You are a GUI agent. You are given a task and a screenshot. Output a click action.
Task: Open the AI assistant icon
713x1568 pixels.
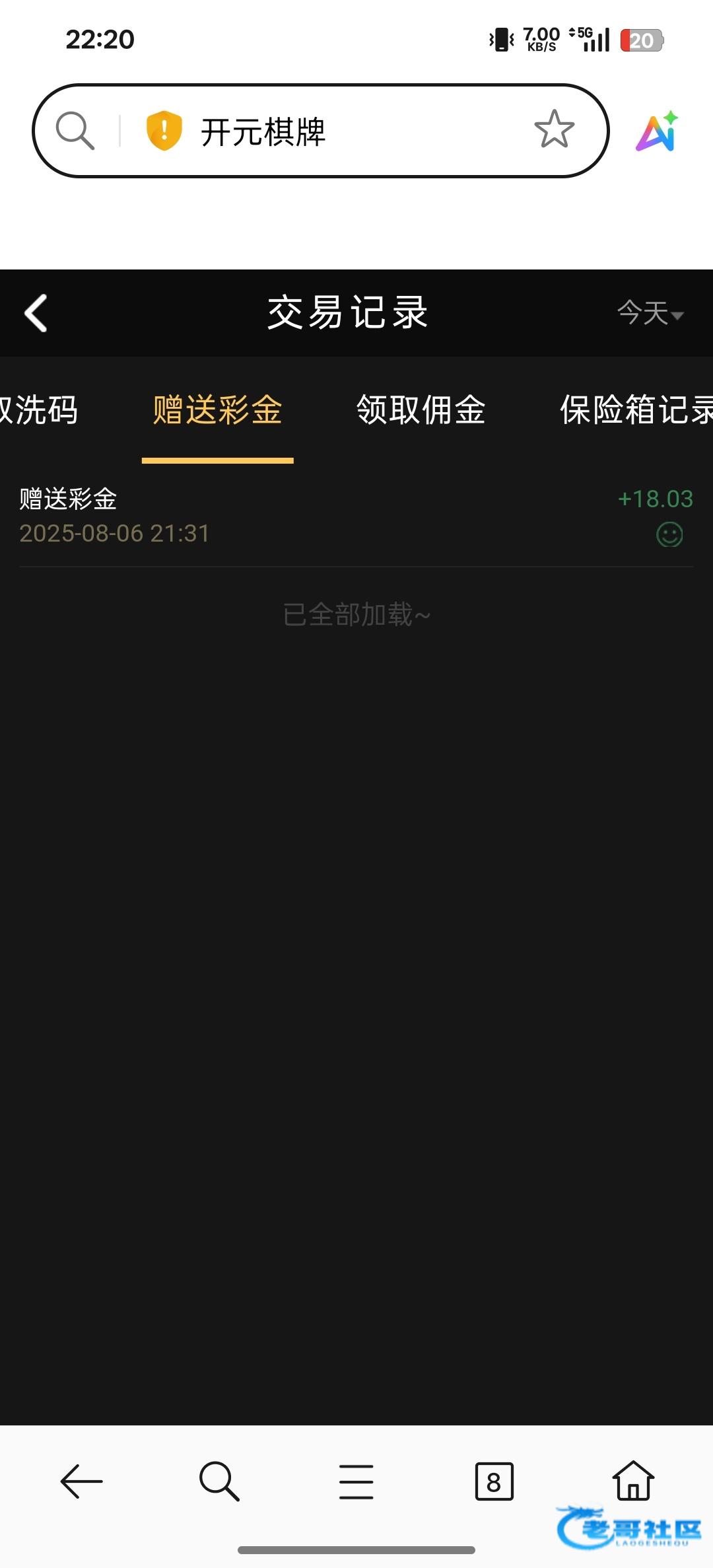click(658, 131)
